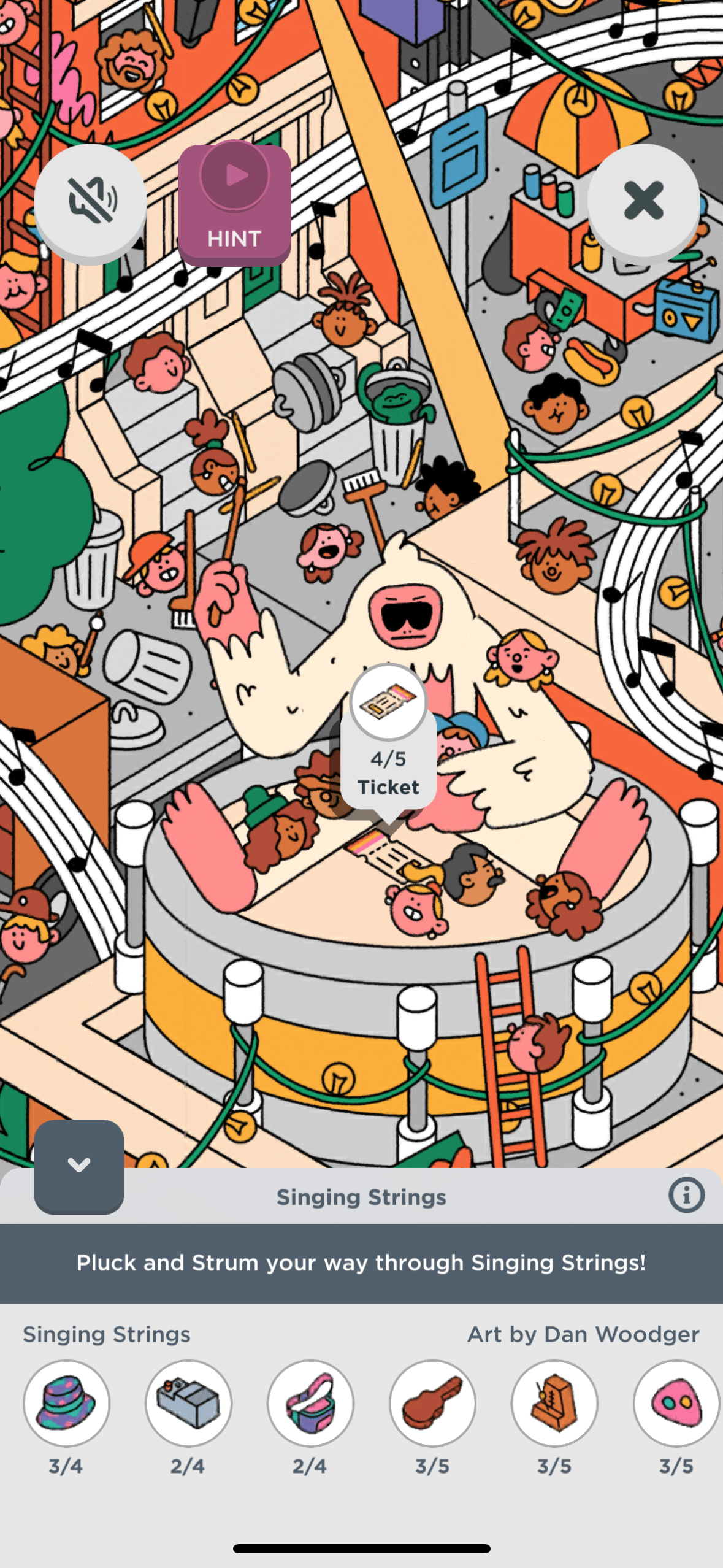Screen dimensions: 723x1568
Task: Select the pink guitar pick item
Action: (676, 1403)
